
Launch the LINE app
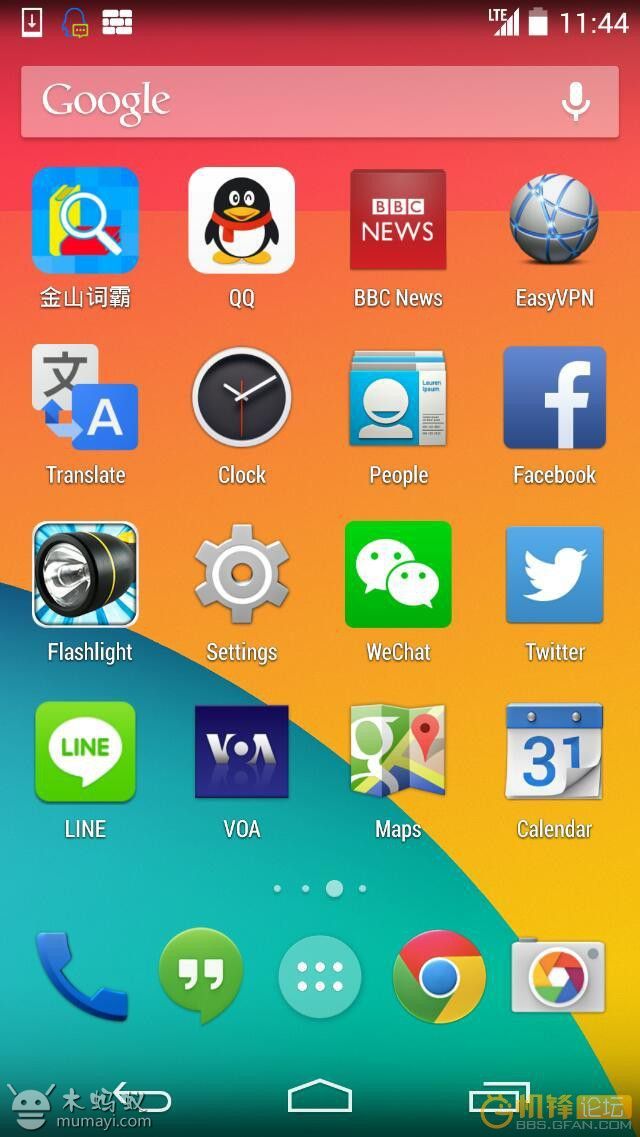pyautogui.click(x=85, y=751)
